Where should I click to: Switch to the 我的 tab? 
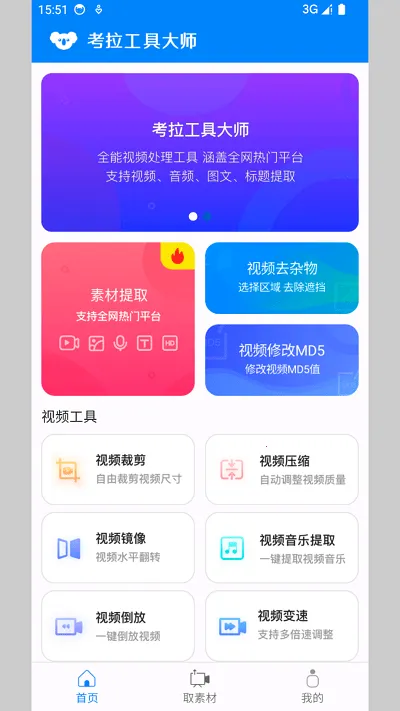pos(312,687)
